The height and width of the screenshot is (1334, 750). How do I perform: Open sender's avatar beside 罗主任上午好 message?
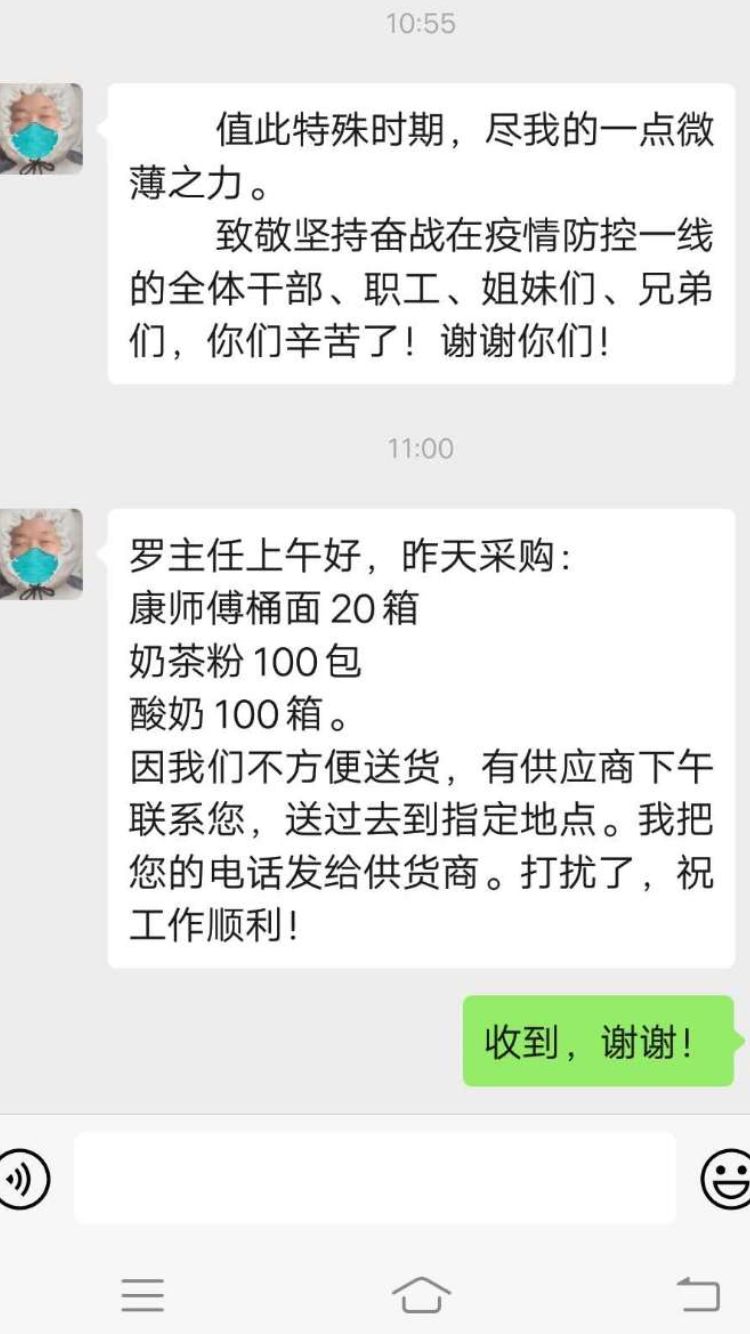click(x=41, y=555)
